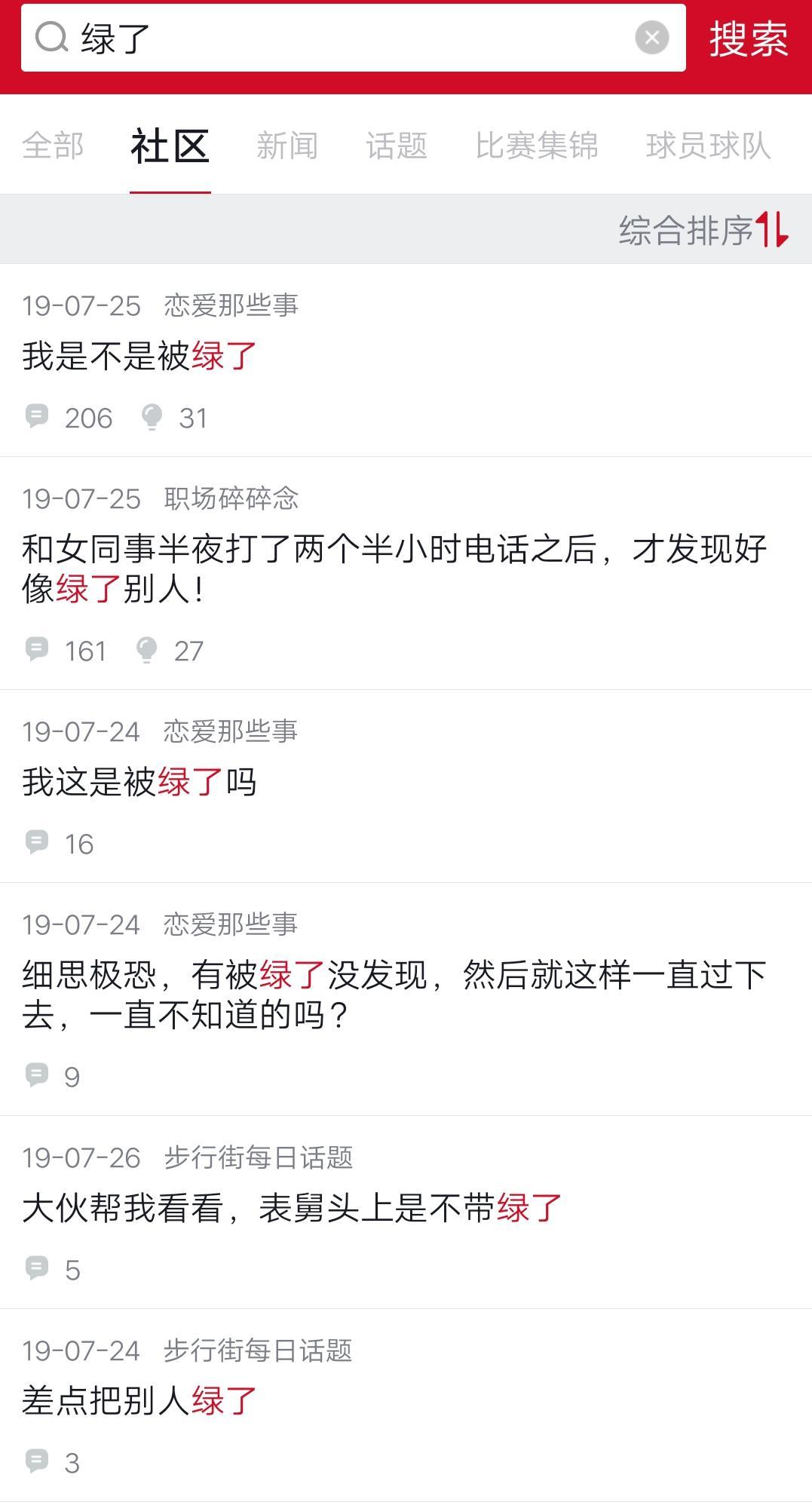This screenshot has height=1505, width=812.
Task: Switch to the 全部 tab
Action: [53, 146]
